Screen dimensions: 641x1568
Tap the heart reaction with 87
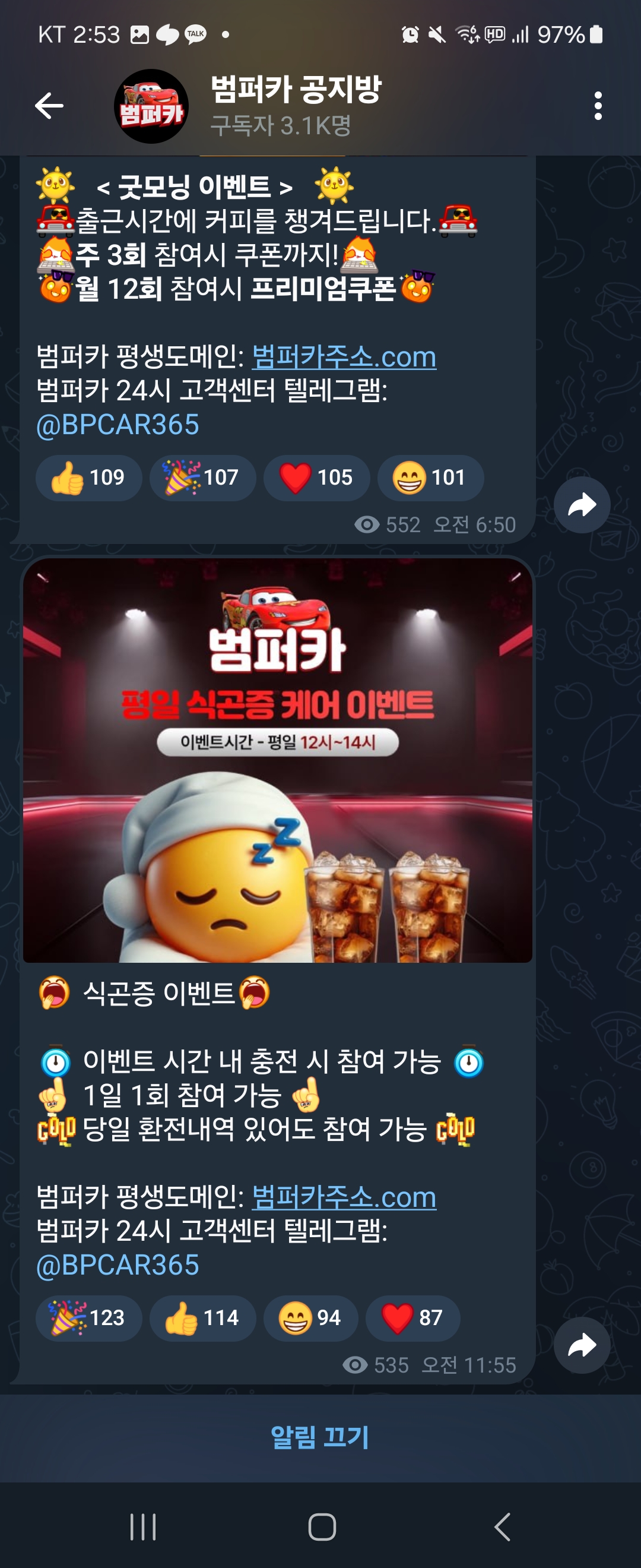[412, 1318]
